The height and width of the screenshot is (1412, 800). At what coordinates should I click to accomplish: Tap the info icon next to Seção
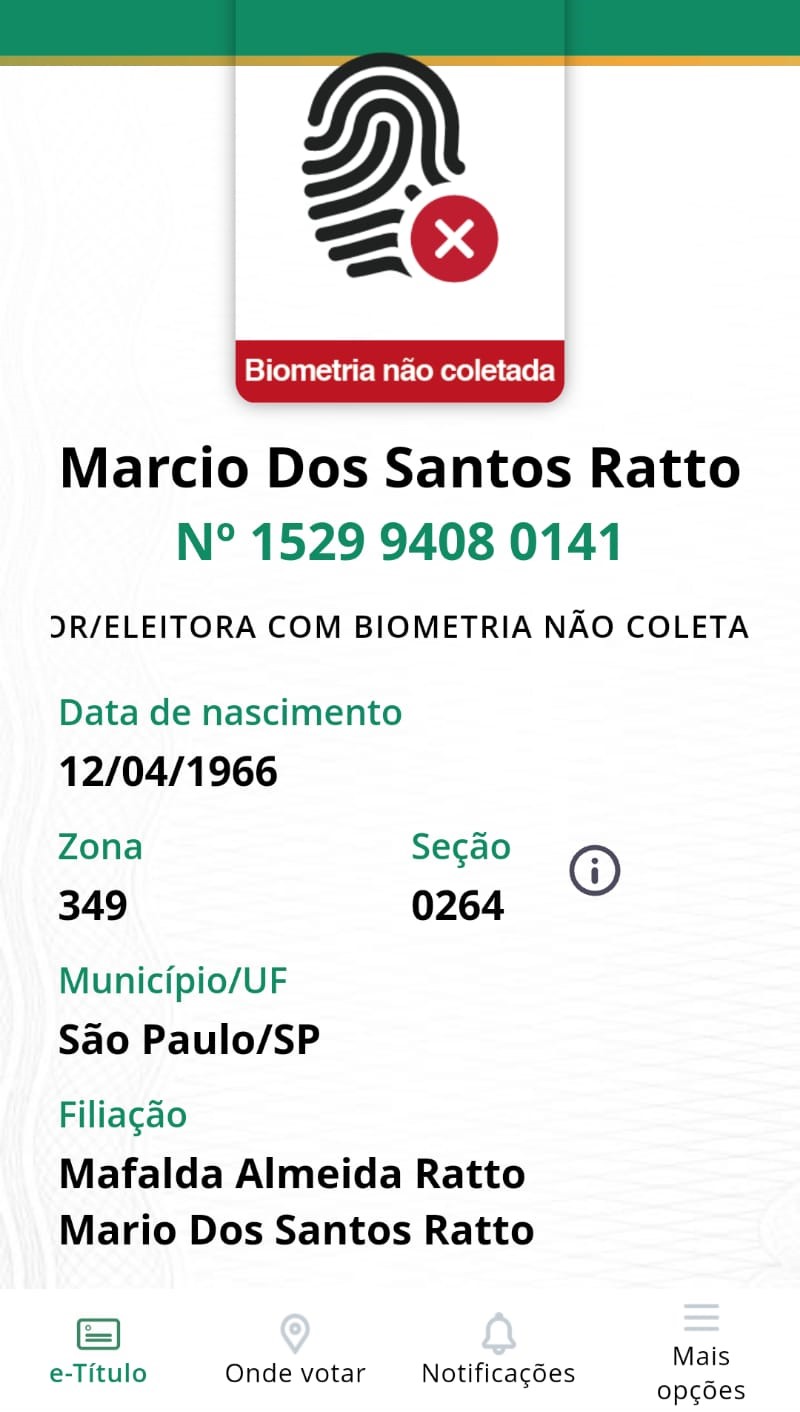(x=595, y=871)
